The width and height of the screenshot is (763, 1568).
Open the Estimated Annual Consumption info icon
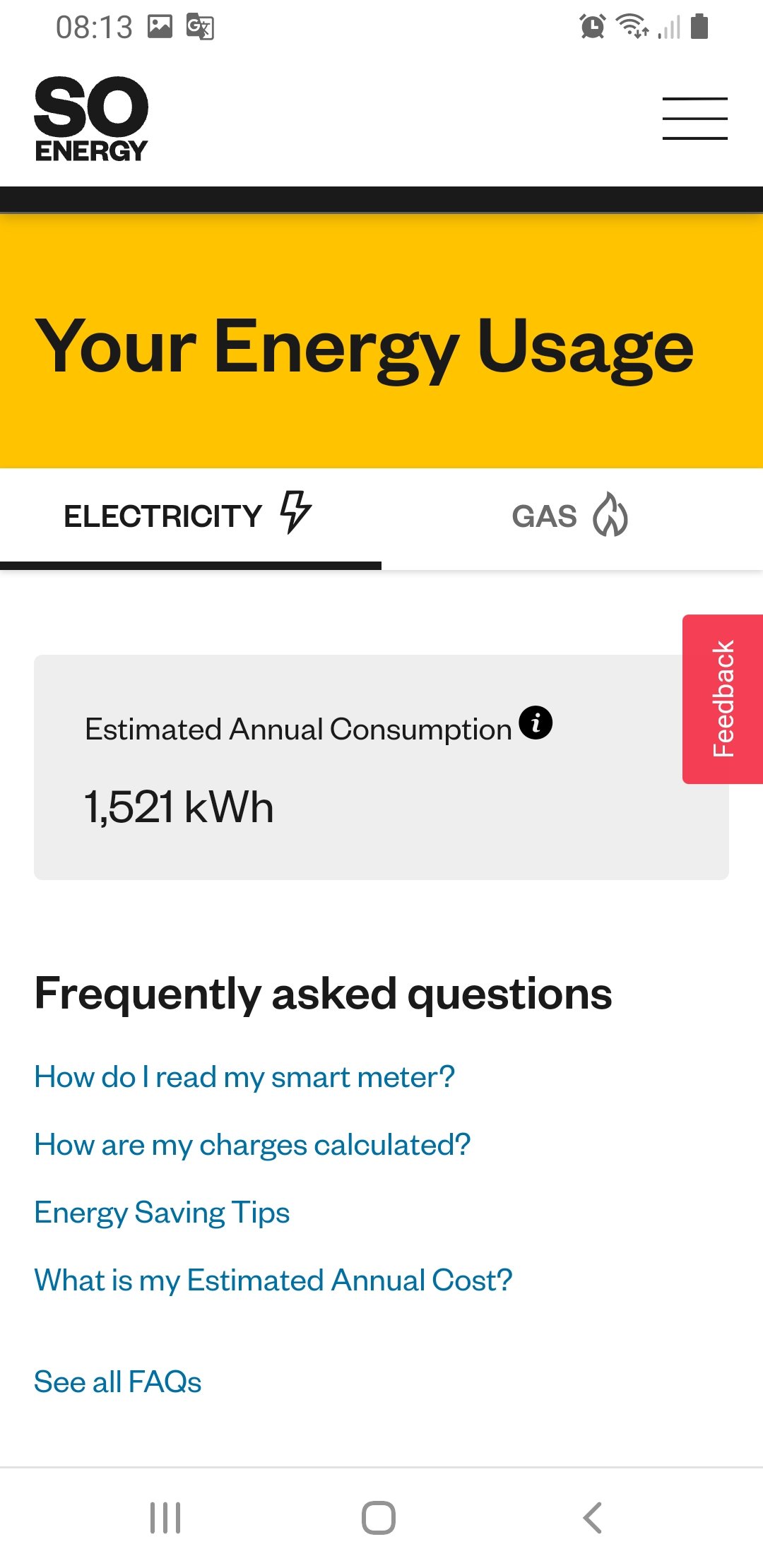pos(536,723)
